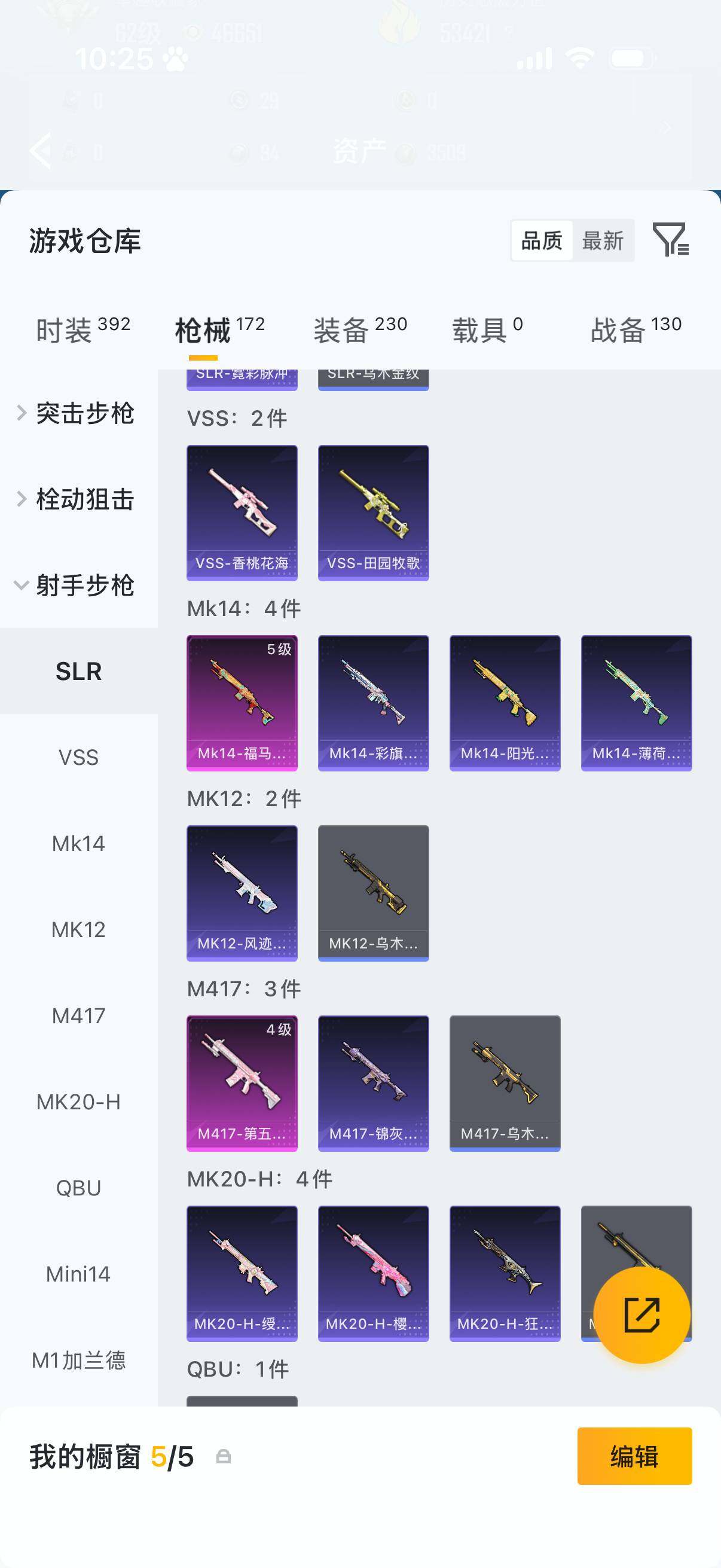Viewport: 721px width, 1568px height.
Task: View the level 4 M417-第五 skin
Action: (x=242, y=1083)
